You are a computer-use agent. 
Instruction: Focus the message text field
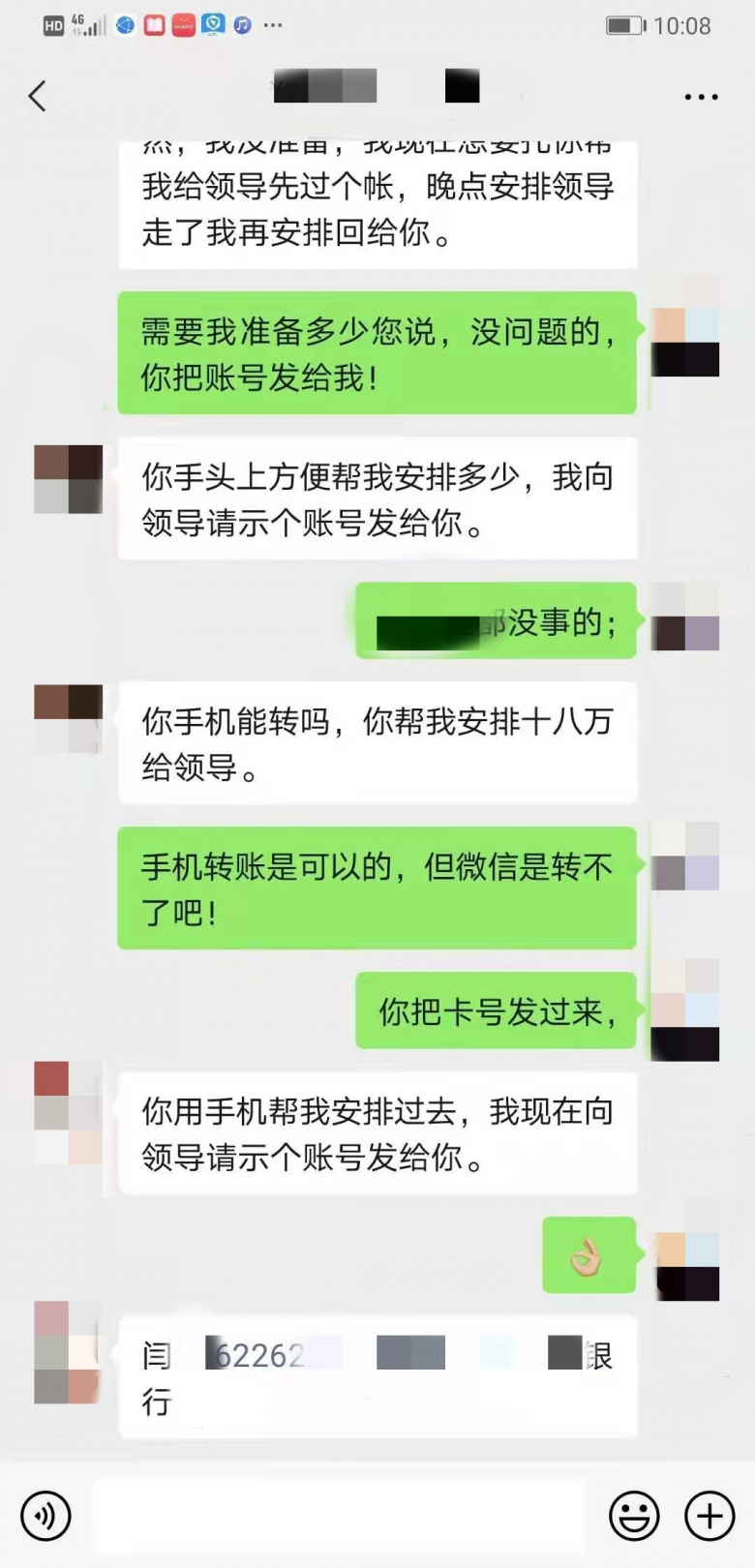(339, 1515)
